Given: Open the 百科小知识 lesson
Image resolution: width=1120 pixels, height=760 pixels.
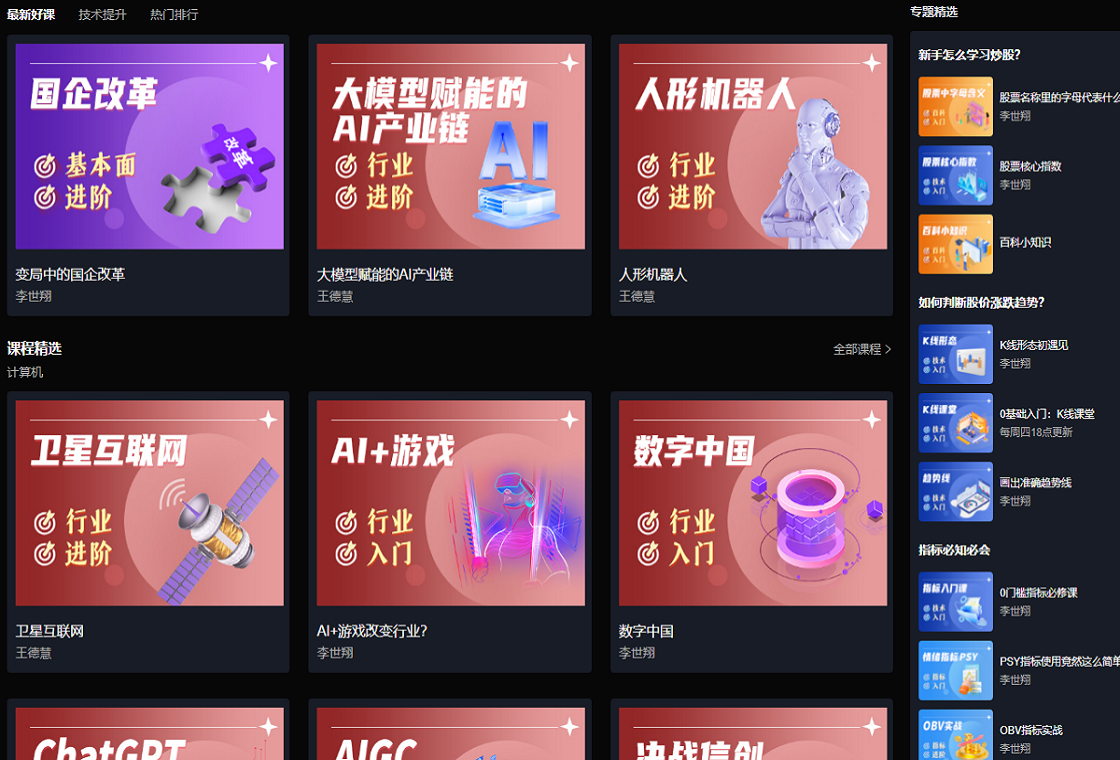Looking at the screenshot, I should pos(1025,242).
